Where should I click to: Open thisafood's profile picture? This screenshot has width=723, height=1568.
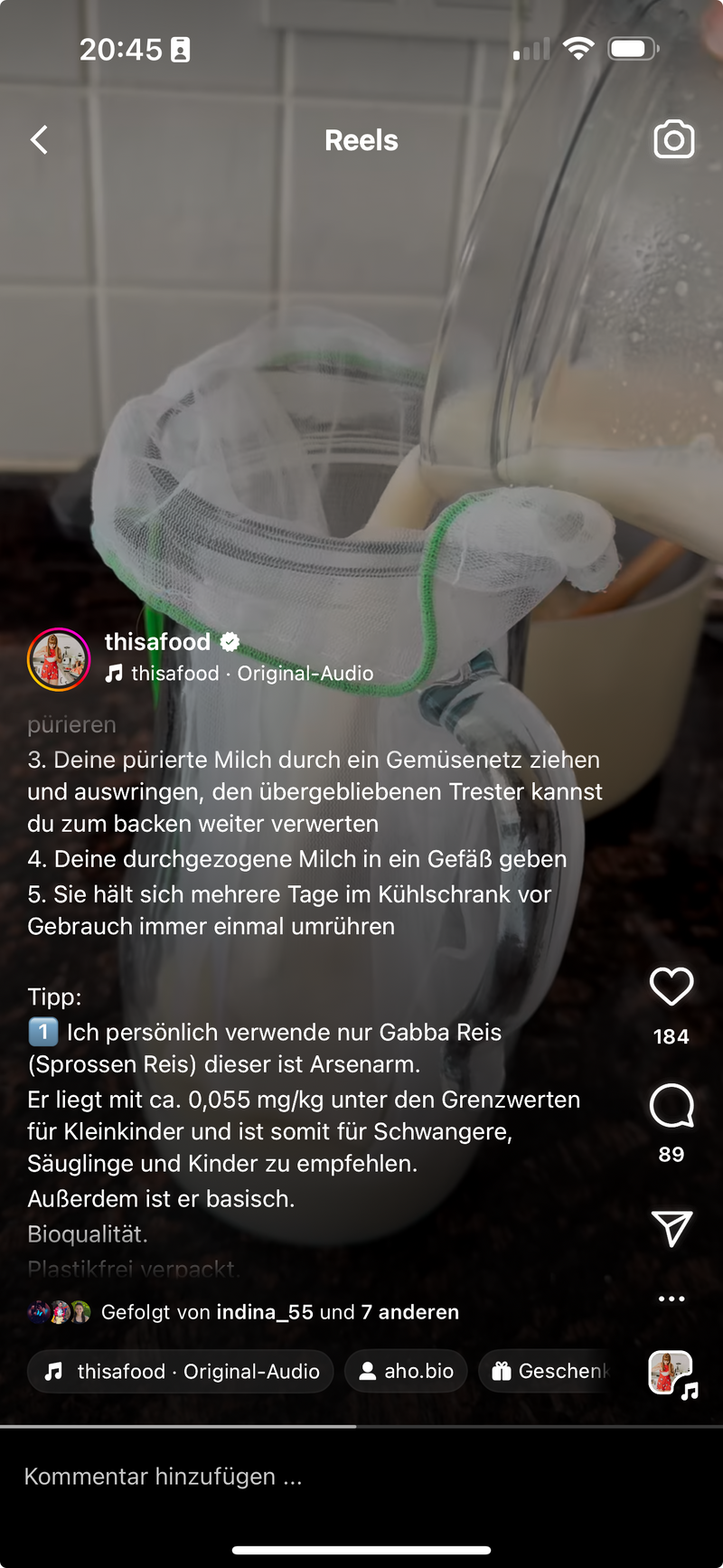click(59, 659)
